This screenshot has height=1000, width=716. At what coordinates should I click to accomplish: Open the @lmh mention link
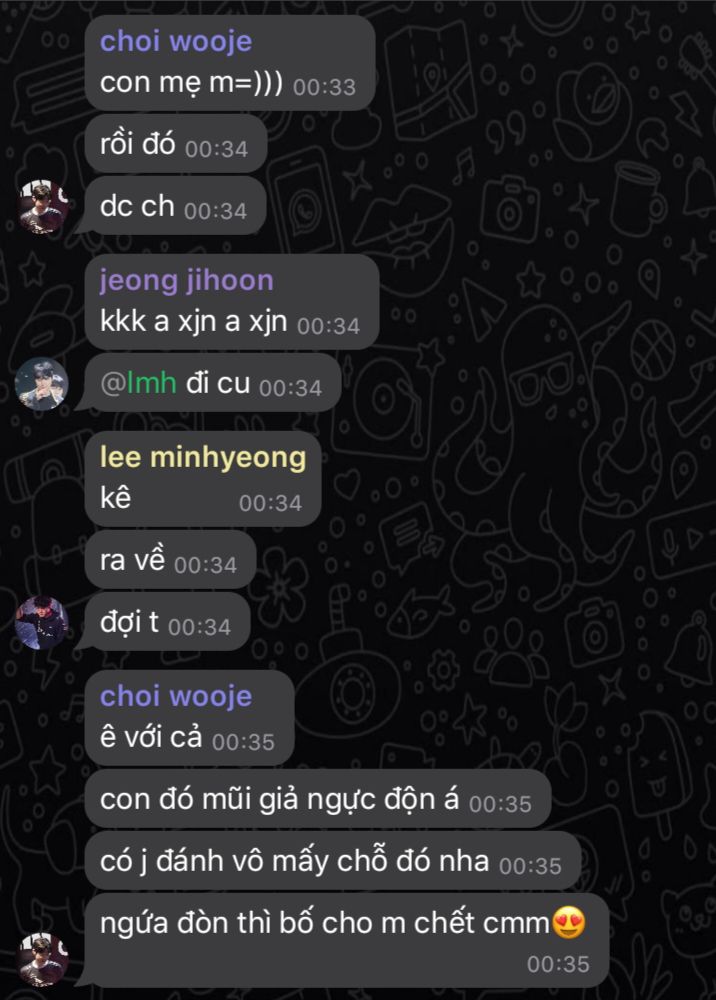(138, 383)
